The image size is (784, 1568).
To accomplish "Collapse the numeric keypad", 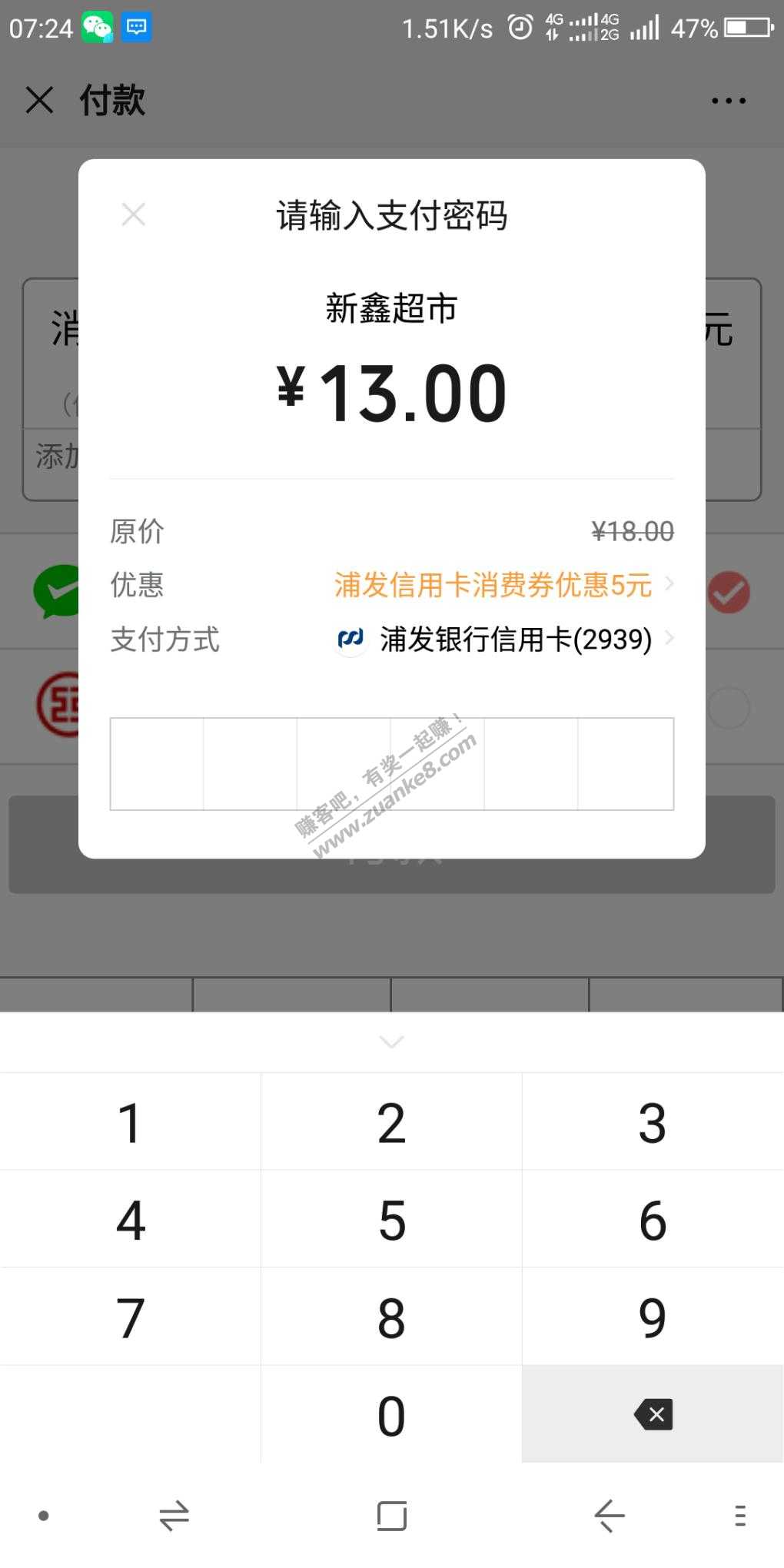I will (391, 1041).
